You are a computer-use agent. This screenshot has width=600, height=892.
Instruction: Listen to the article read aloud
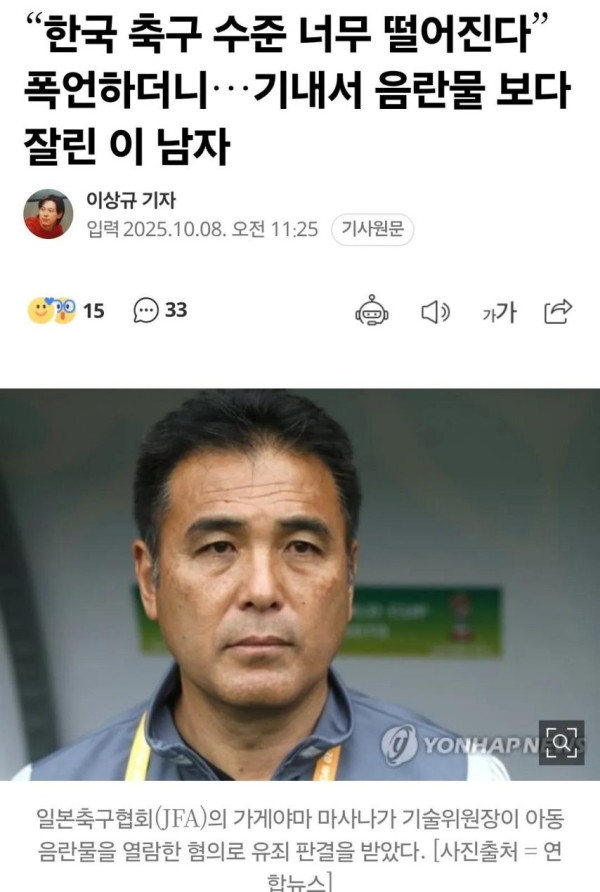435,312
